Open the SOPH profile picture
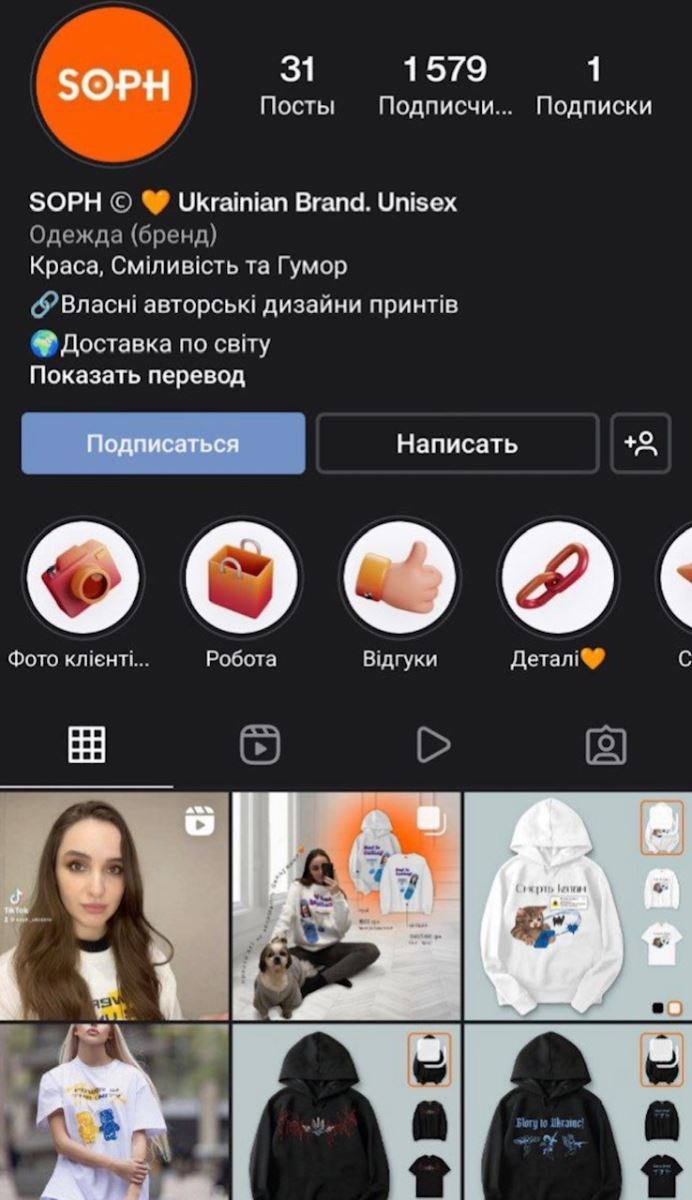This screenshot has height=1200, width=692. coord(112,86)
